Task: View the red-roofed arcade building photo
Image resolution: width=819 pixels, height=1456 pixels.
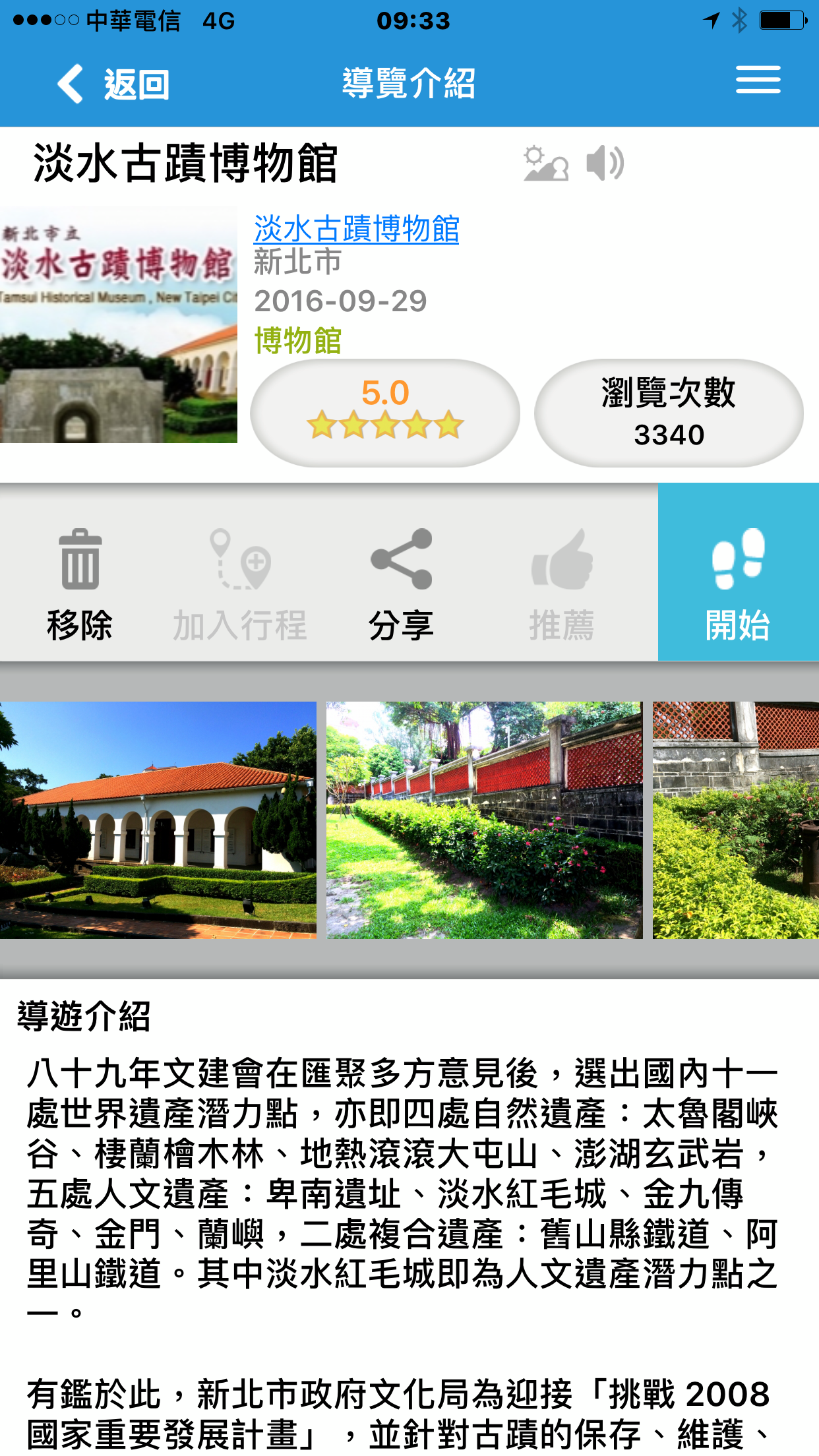Action: pyautogui.click(x=158, y=820)
